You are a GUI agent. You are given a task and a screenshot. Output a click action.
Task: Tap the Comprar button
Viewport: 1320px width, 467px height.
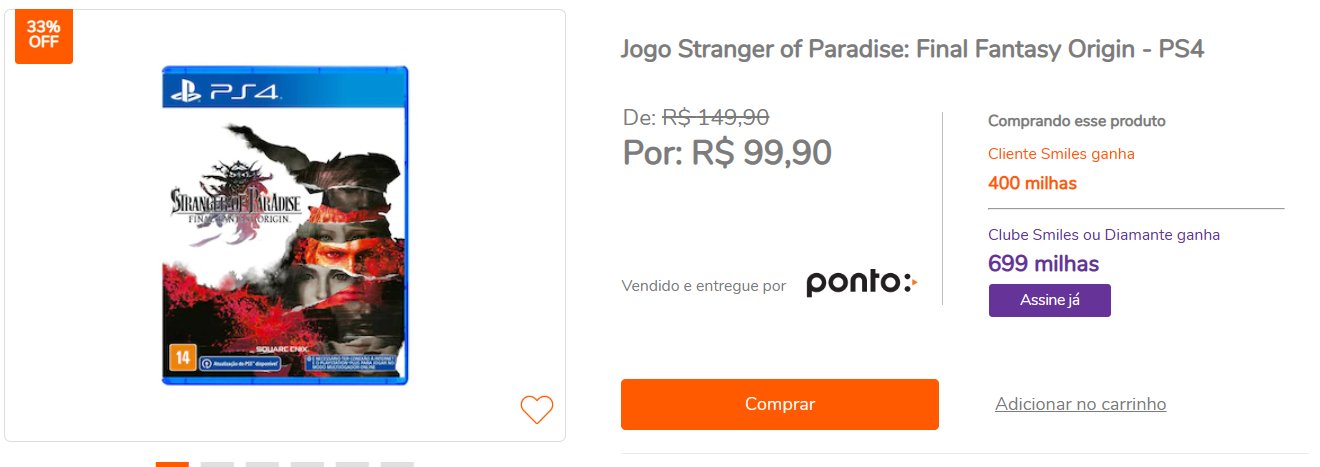pos(779,404)
